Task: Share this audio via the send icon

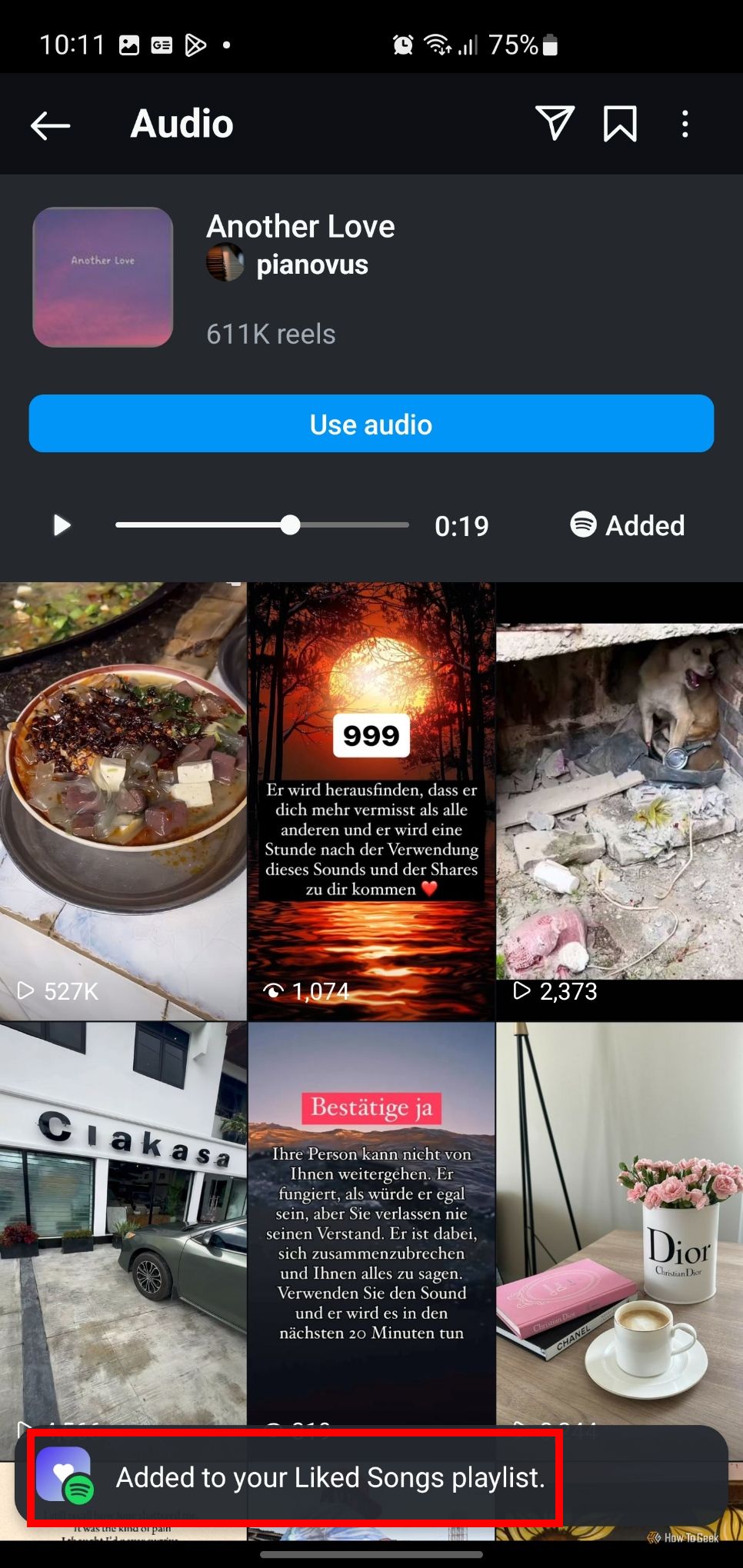Action: 554,124
